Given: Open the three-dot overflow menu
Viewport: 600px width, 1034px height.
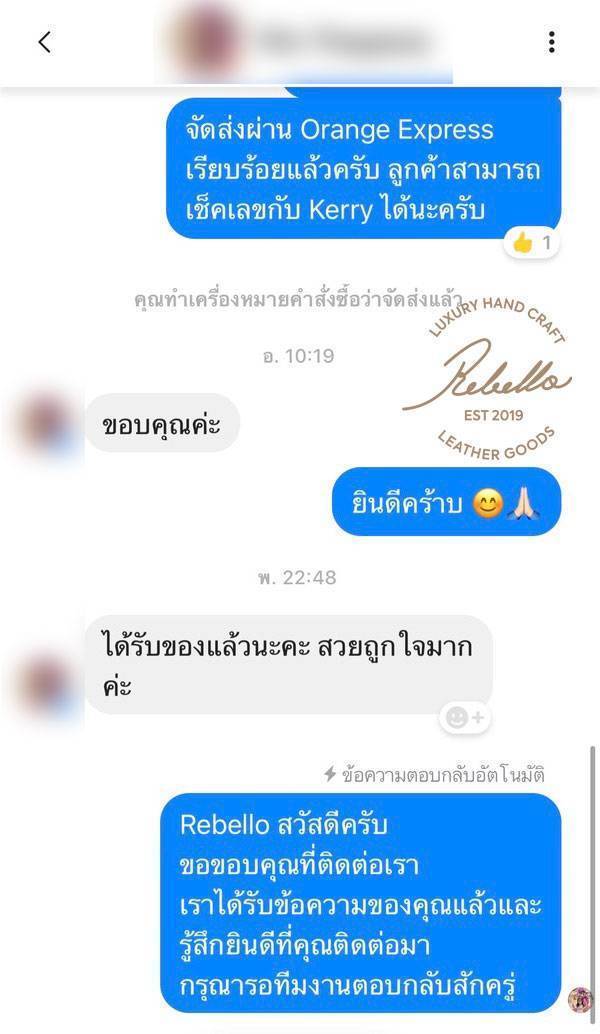Looking at the screenshot, I should (x=551, y=42).
